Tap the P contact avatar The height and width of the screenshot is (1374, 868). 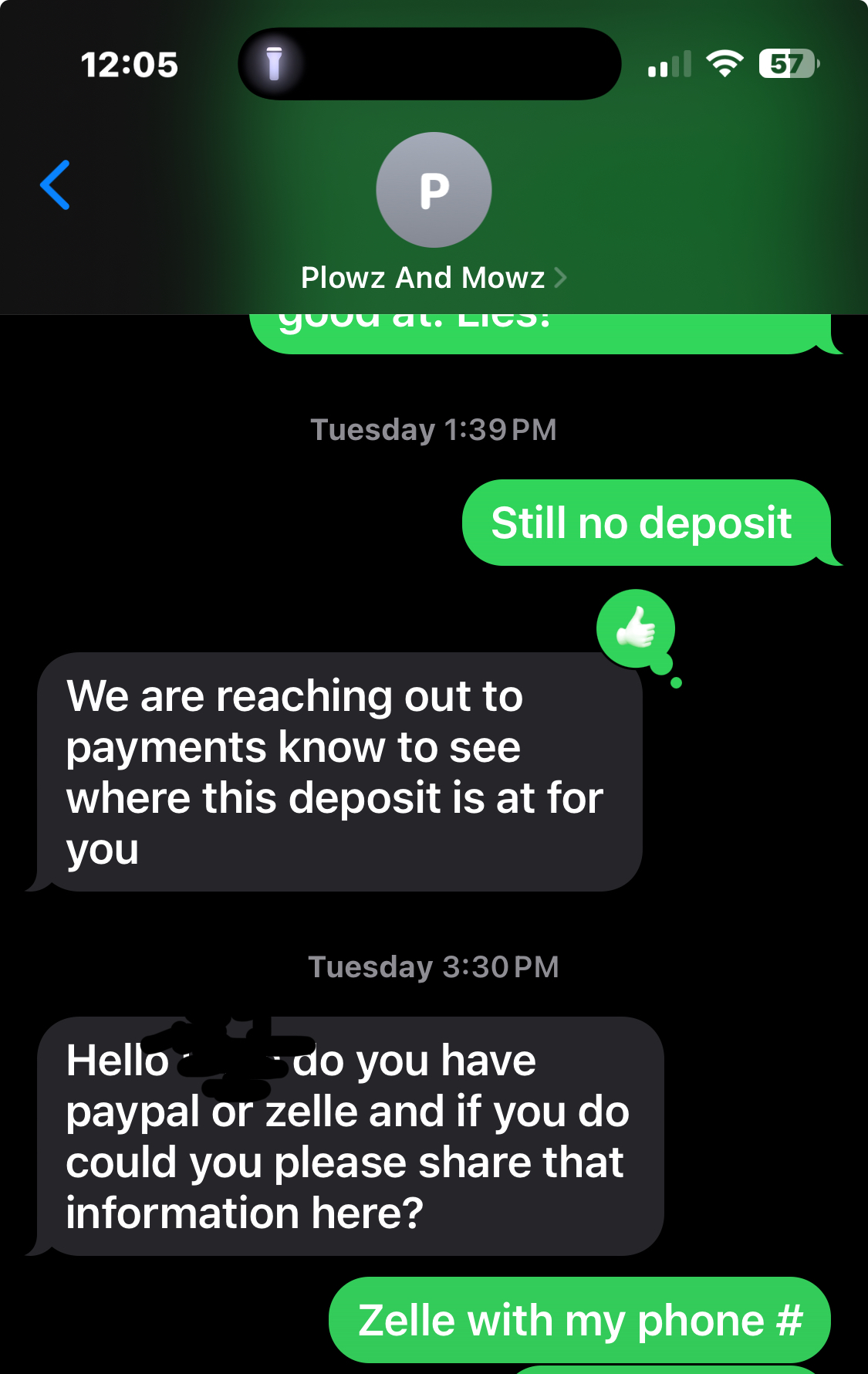click(434, 190)
